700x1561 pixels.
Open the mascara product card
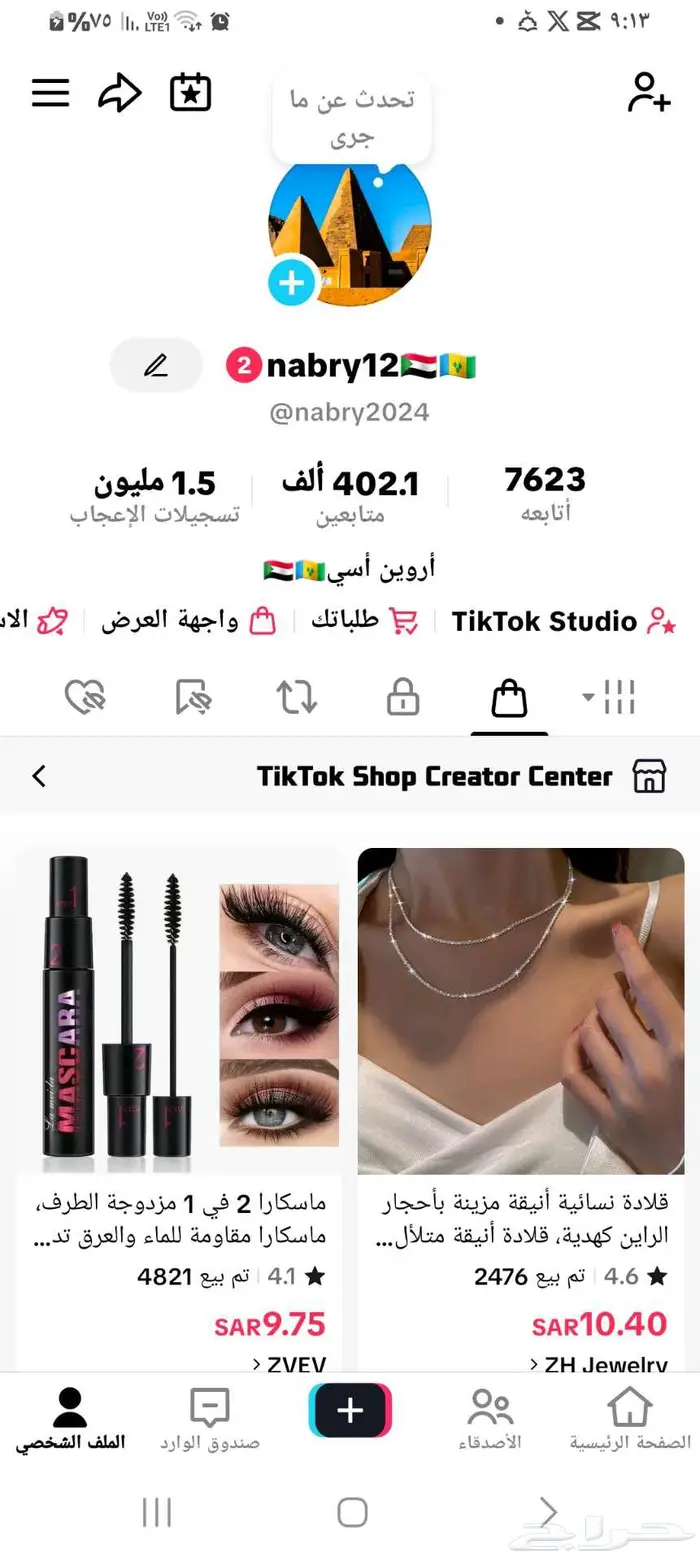180,1100
